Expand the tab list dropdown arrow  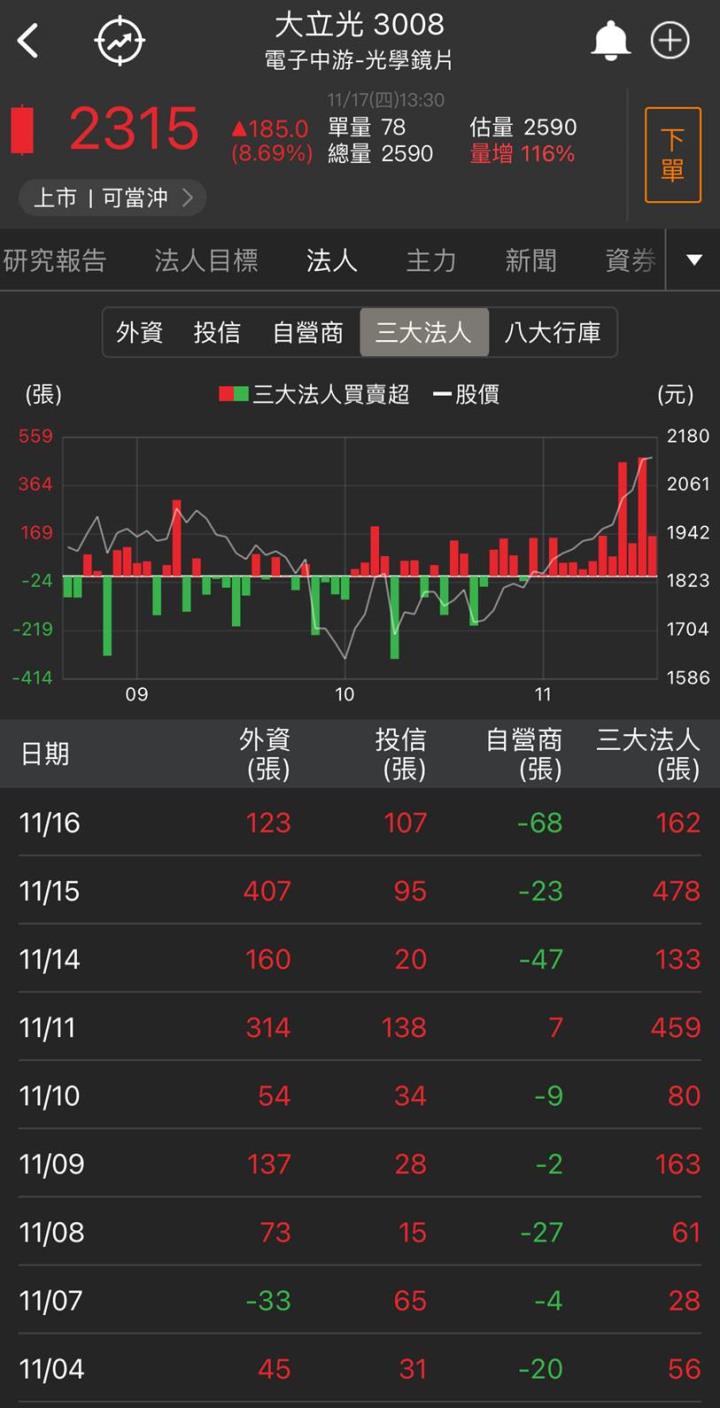point(695,261)
